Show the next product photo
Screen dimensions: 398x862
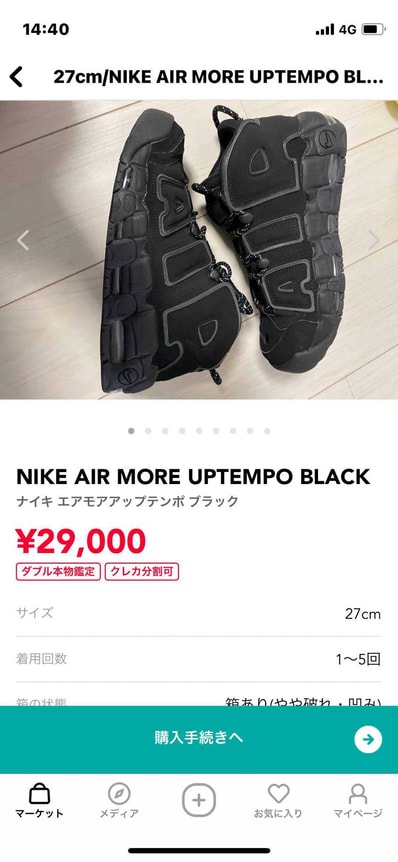374,240
